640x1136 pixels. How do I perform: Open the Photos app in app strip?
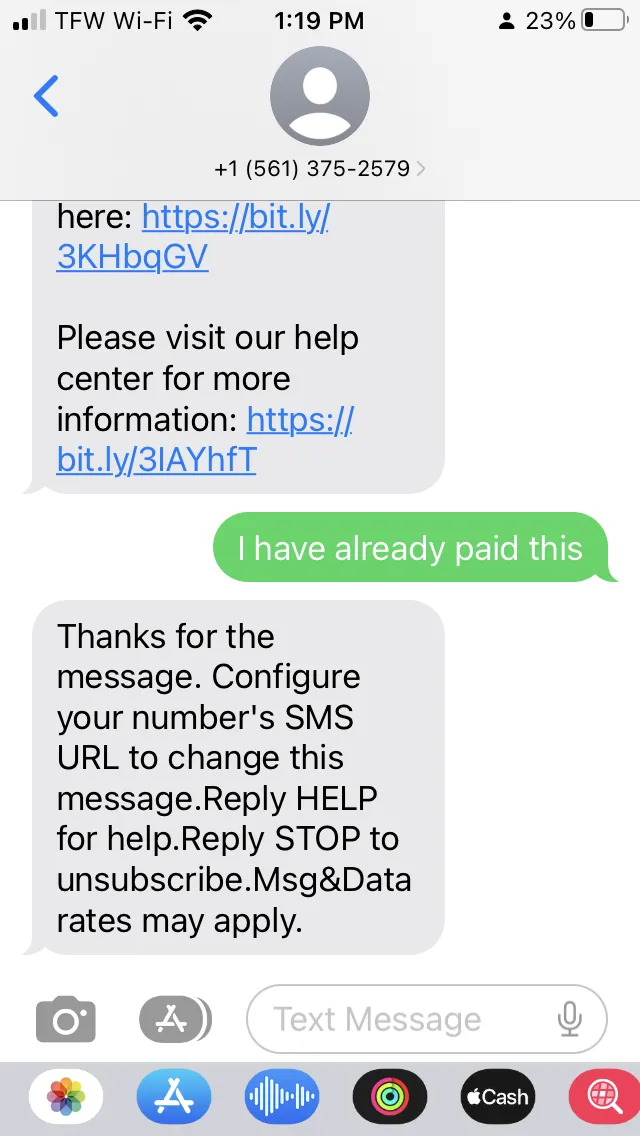(x=66, y=1097)
